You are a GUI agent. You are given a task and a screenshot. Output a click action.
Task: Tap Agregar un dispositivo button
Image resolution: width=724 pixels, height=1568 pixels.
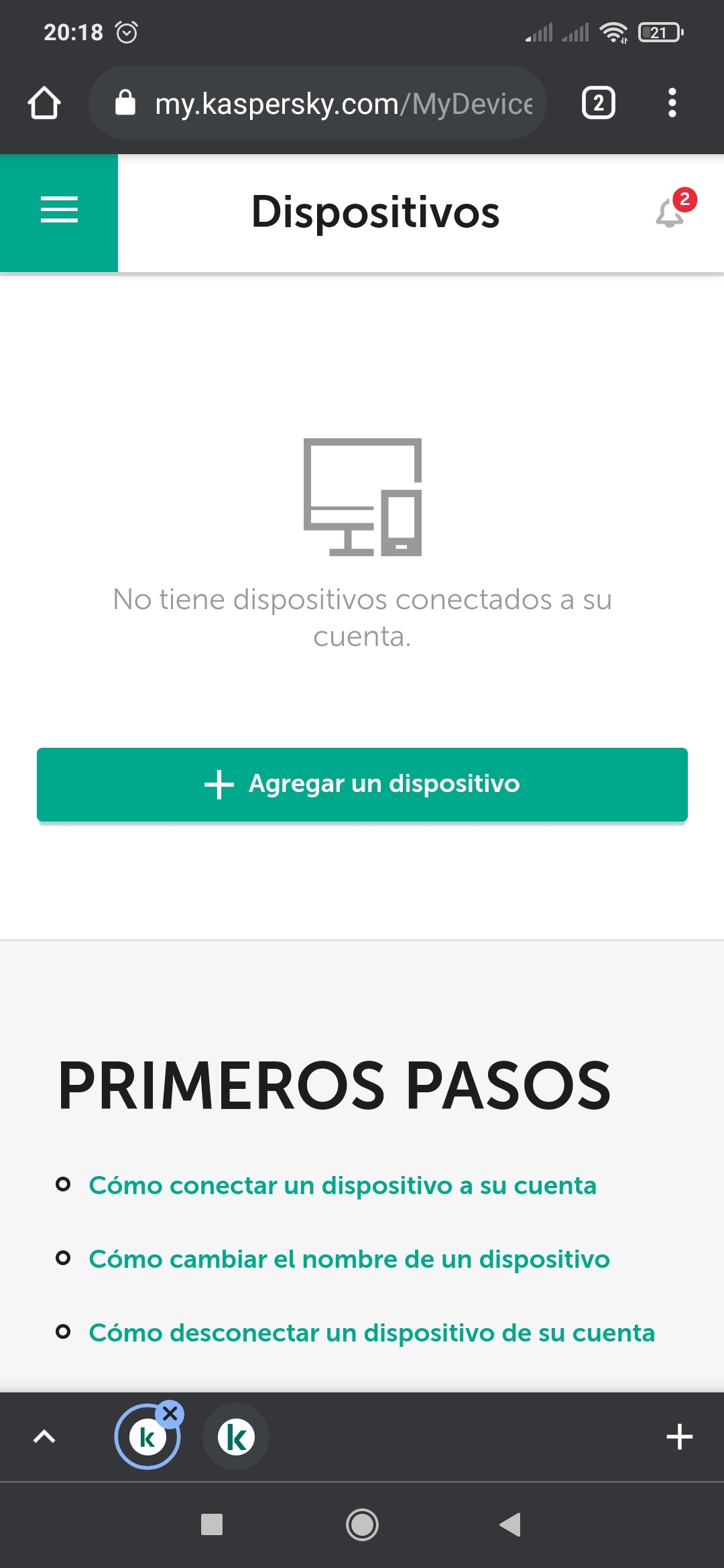click(x=362, y=784)
